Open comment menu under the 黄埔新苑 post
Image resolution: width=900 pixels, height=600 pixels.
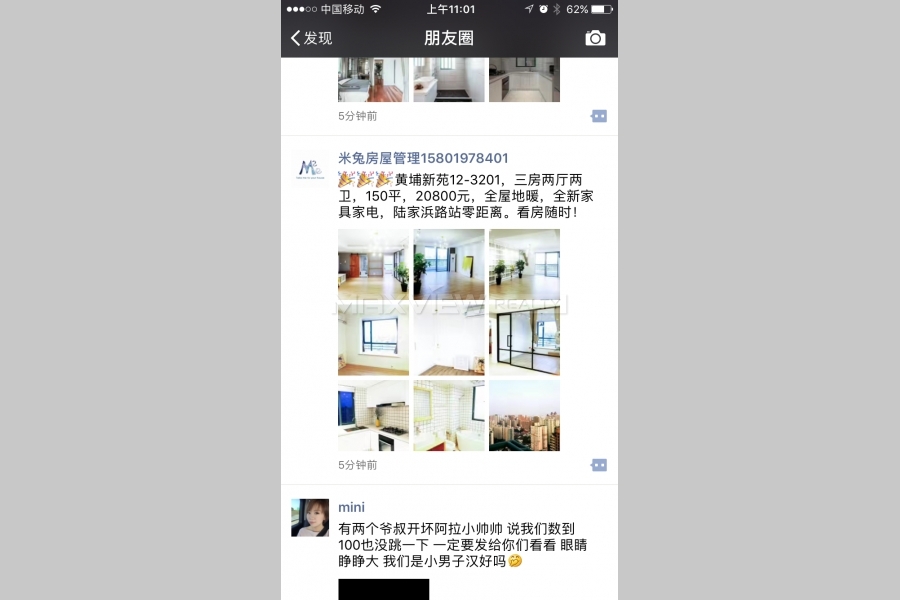(x=598, y=465)
